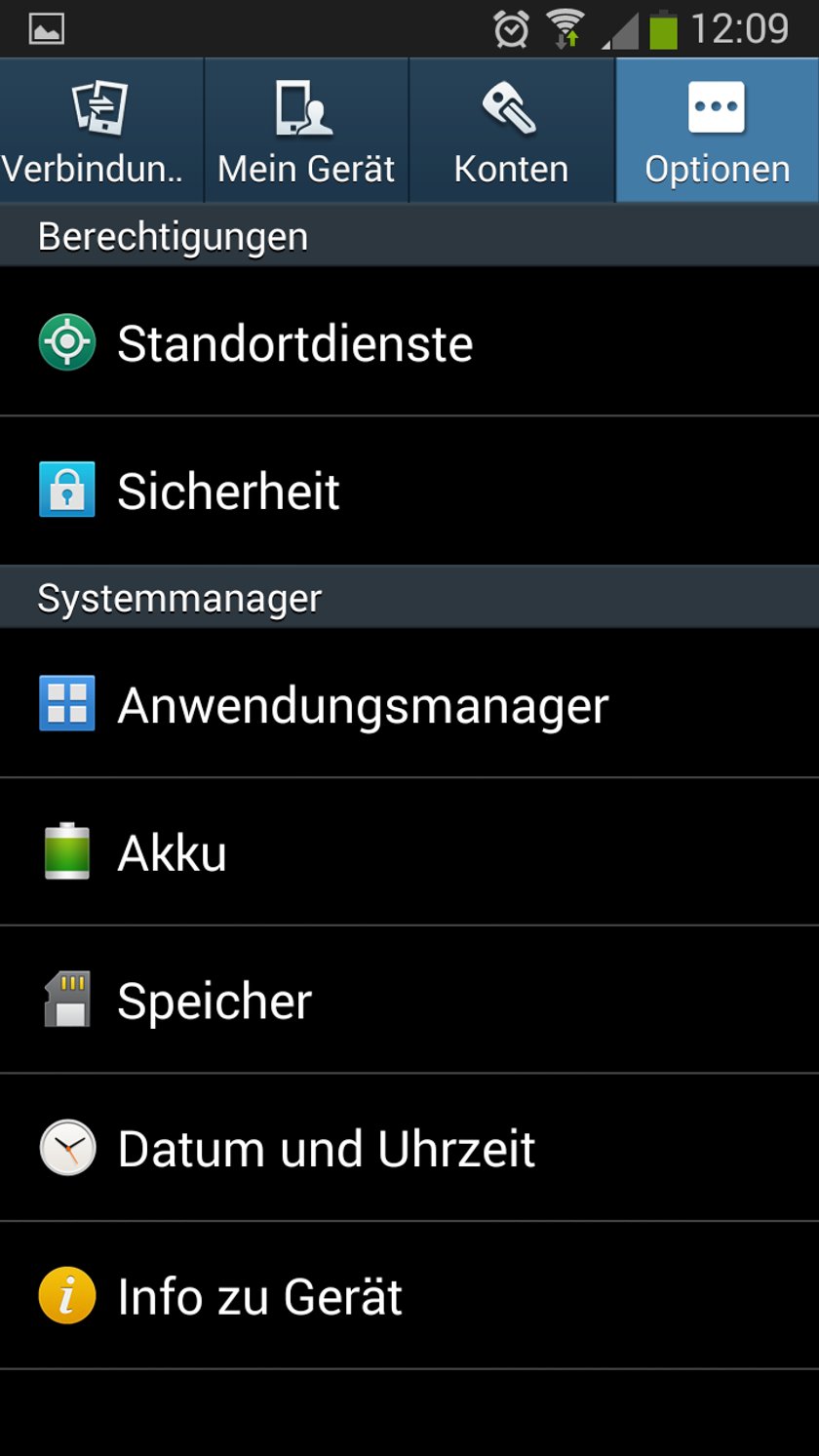Open Datum und Uhrzeit settings

(x=409, y=1148)
